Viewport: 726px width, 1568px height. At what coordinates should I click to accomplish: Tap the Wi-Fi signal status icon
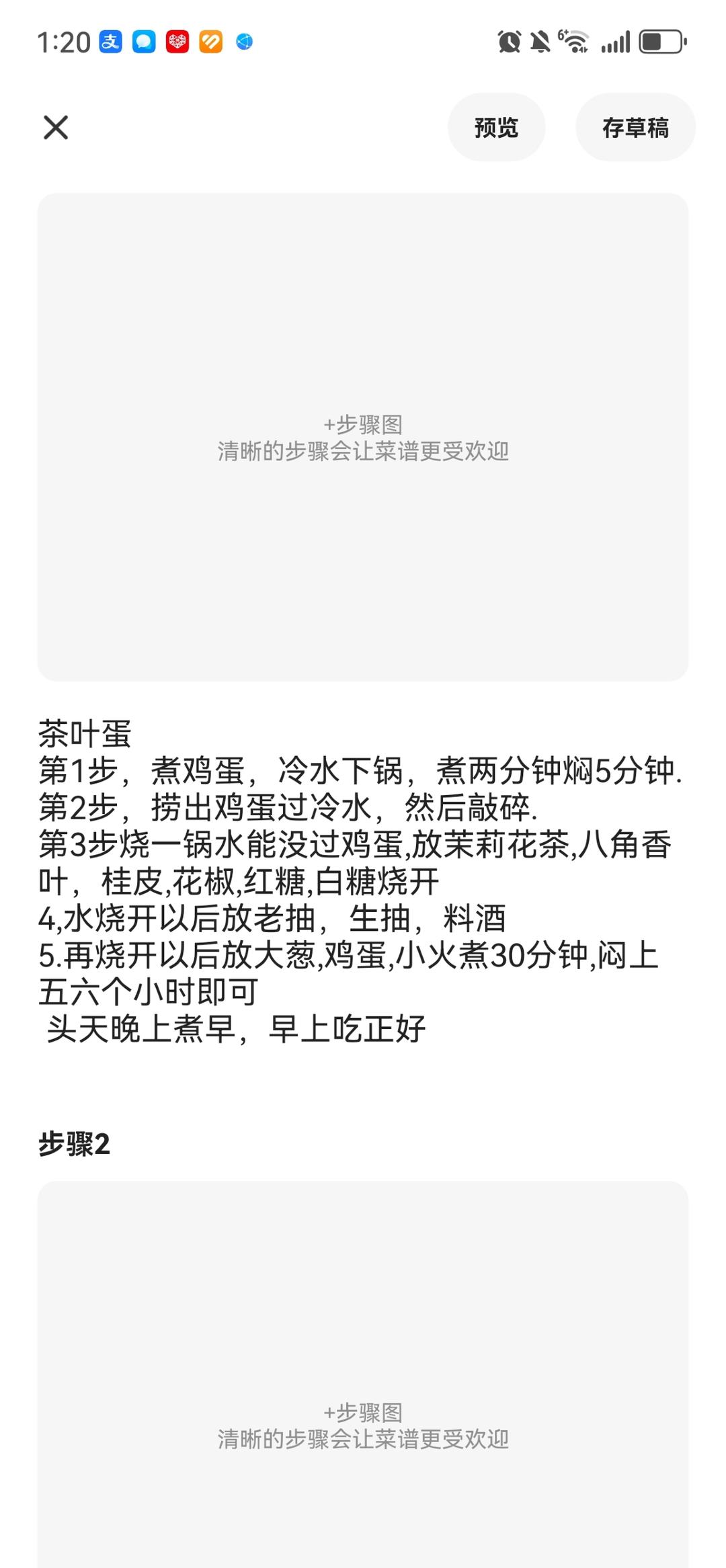coord(575,40)
